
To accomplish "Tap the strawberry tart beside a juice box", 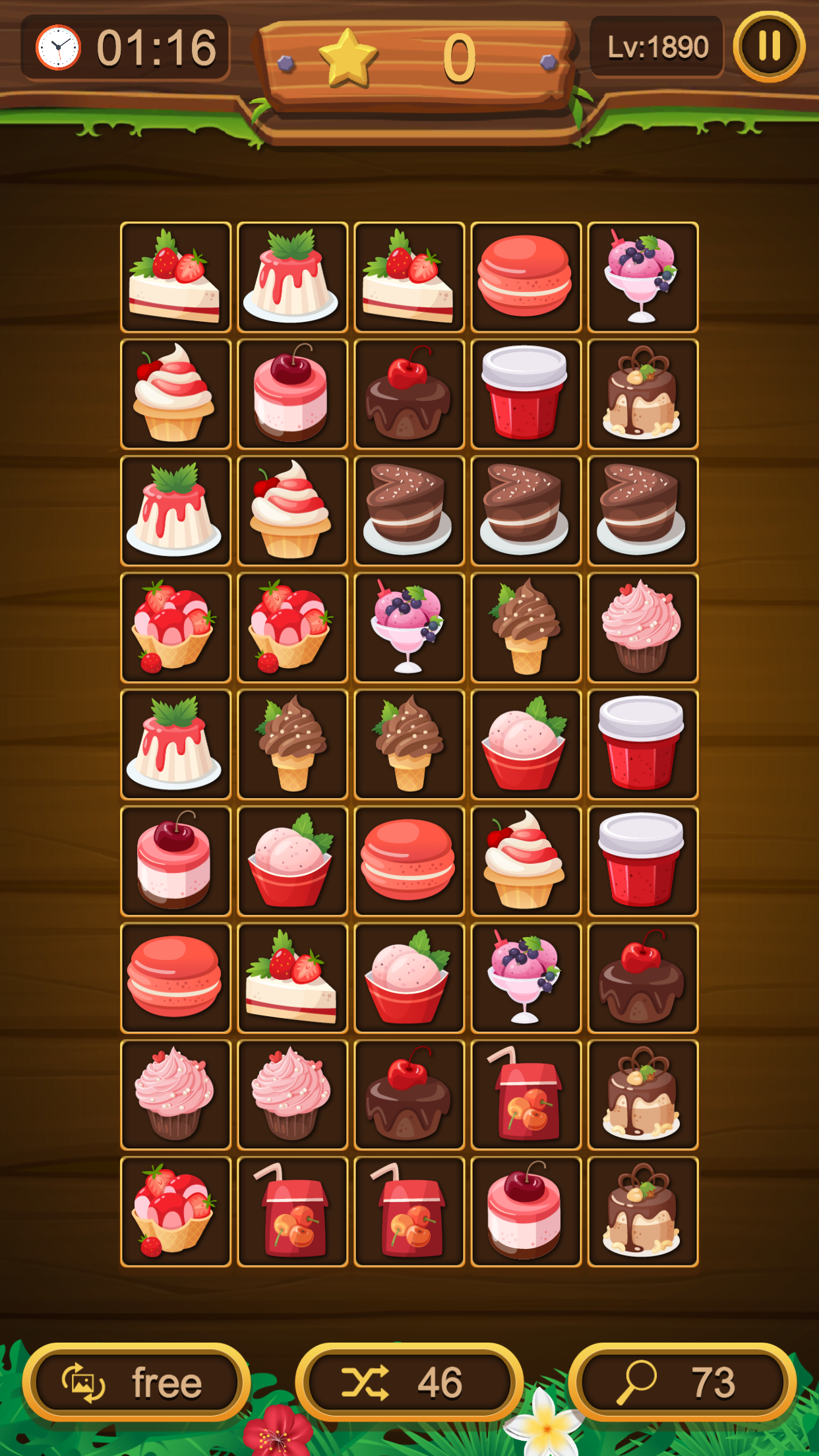I will pyautogui.click(x=175, y=1211).
